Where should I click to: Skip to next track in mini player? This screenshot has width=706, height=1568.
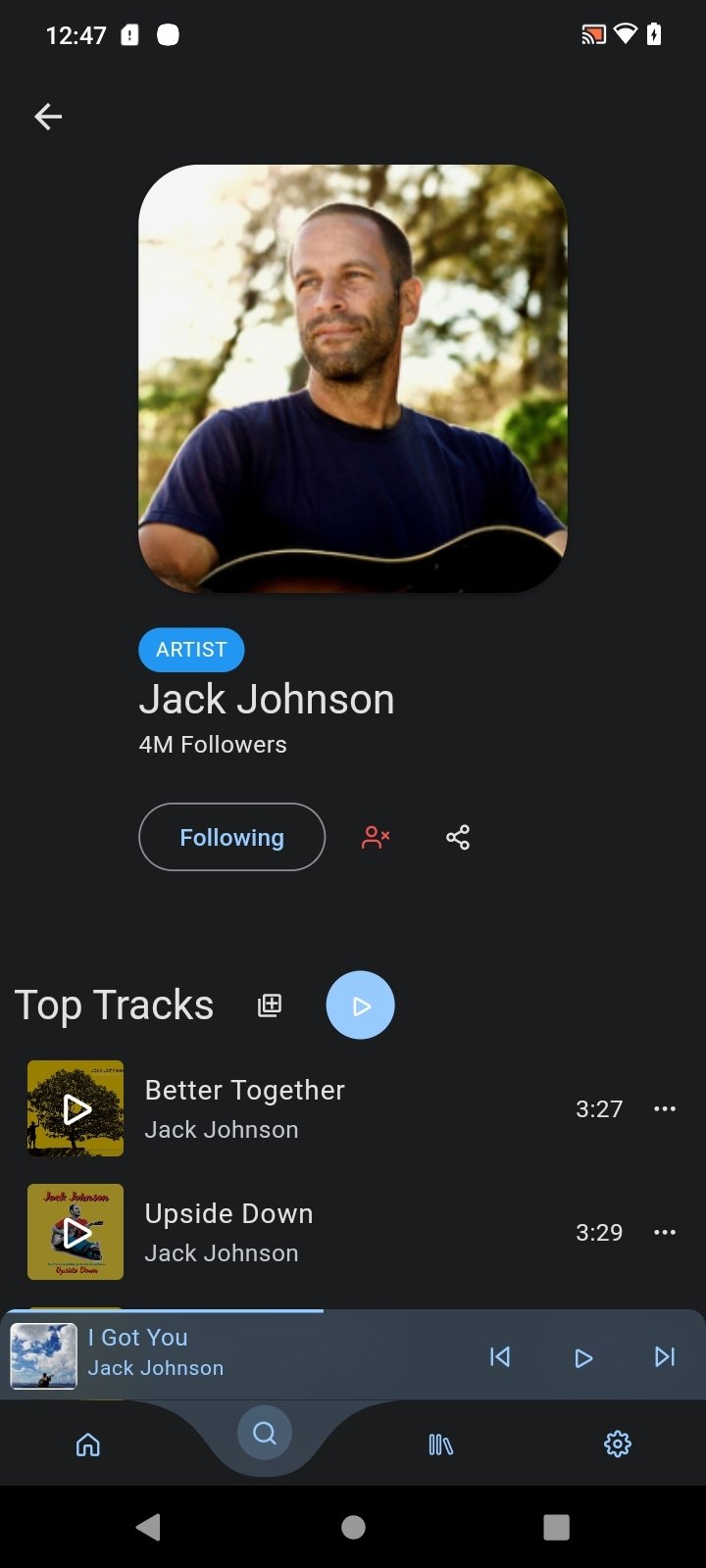[x=665, y=1356]
